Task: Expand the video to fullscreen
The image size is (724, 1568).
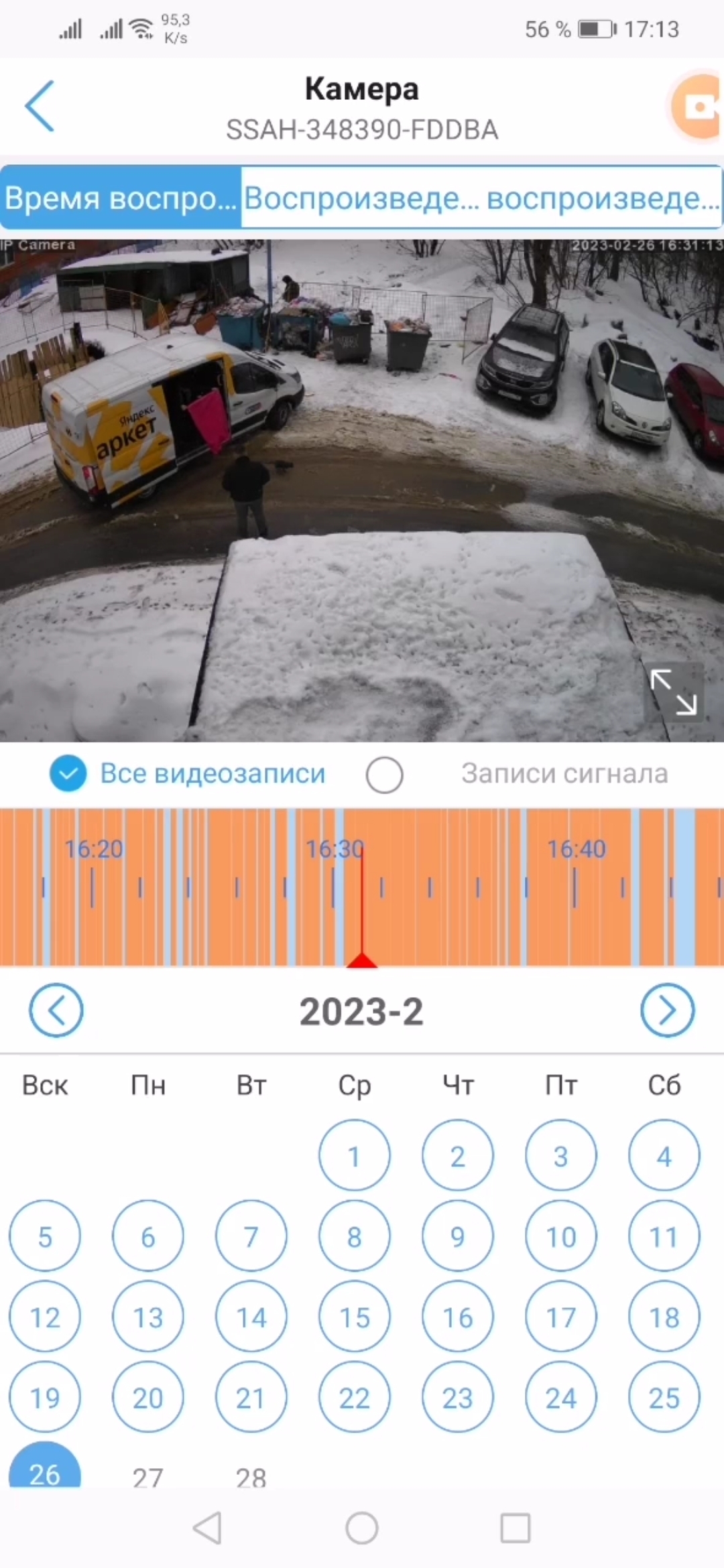Action: (x=674, y=692)
